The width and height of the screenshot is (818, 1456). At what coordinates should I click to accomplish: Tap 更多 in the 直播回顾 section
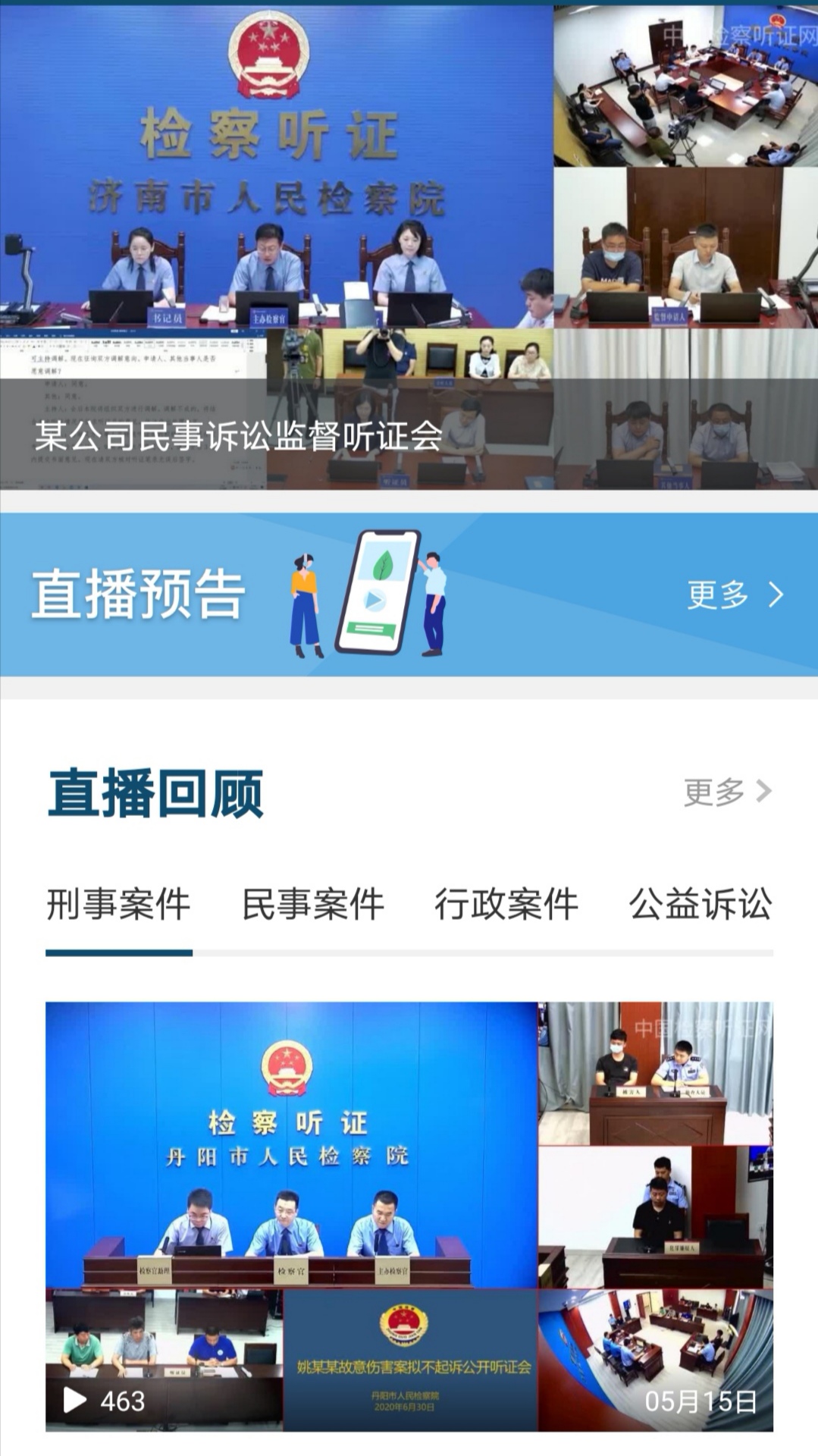(x=713, y=792)
